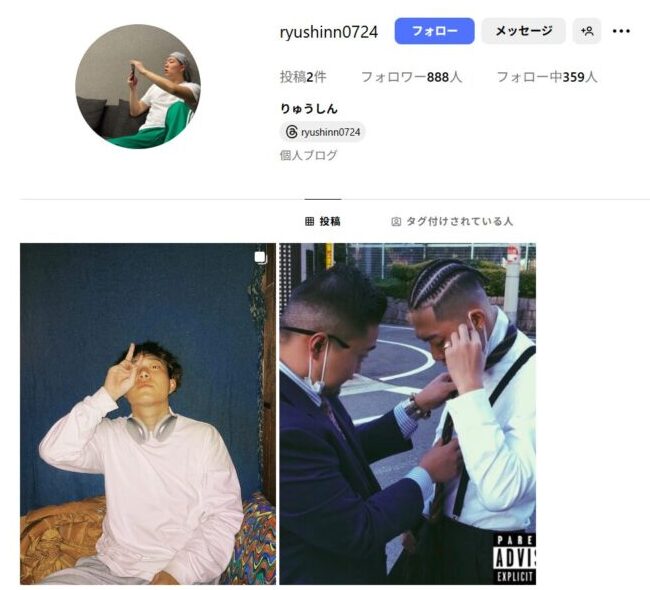Image resolution: width=650 pixels, height=590 pixels.
Task: Switch to the 投稿 tab
Action: coord(322,221)
